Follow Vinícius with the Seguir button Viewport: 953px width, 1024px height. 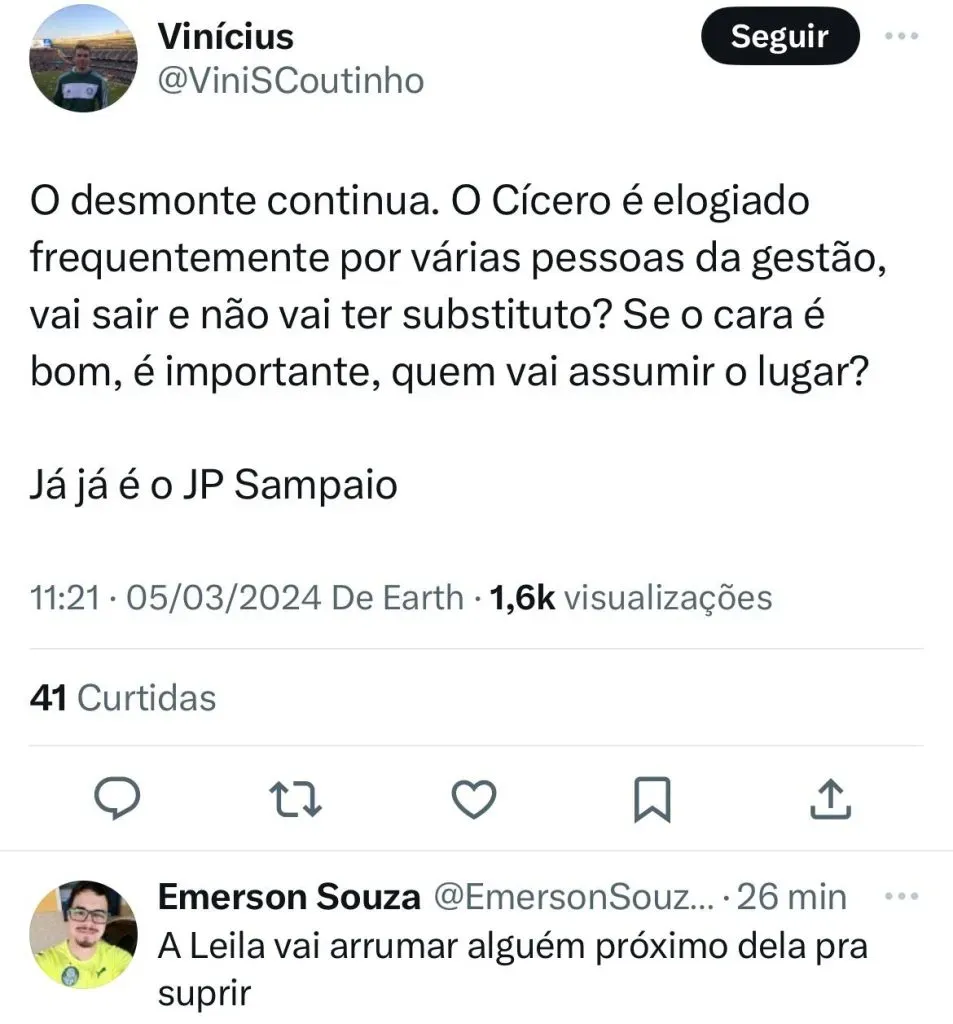point(780,37)
